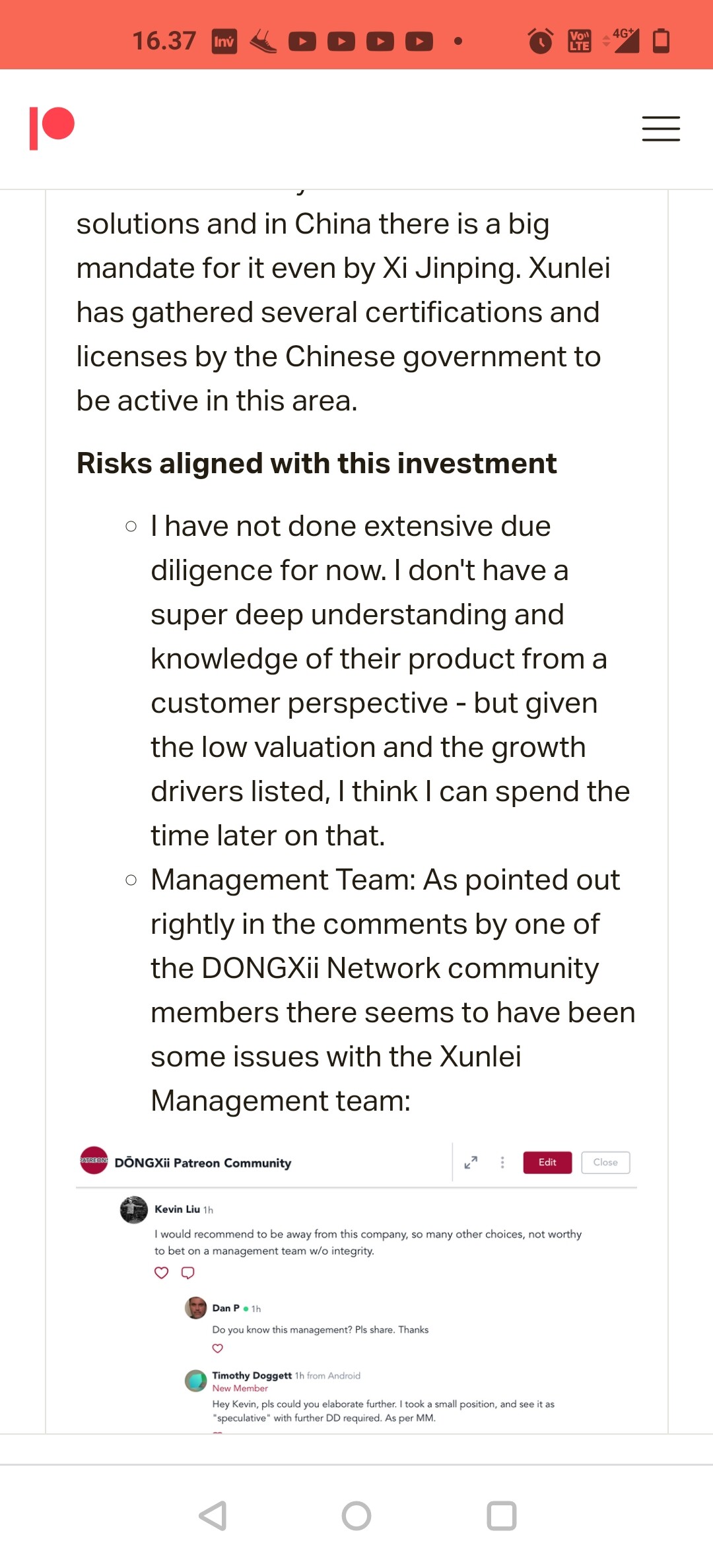Image resolution: width=713 pixels, height=1568 pixels.
Task: Open the hamburger navigation menu
Action: pyautogui.click(x=661, y=129)
